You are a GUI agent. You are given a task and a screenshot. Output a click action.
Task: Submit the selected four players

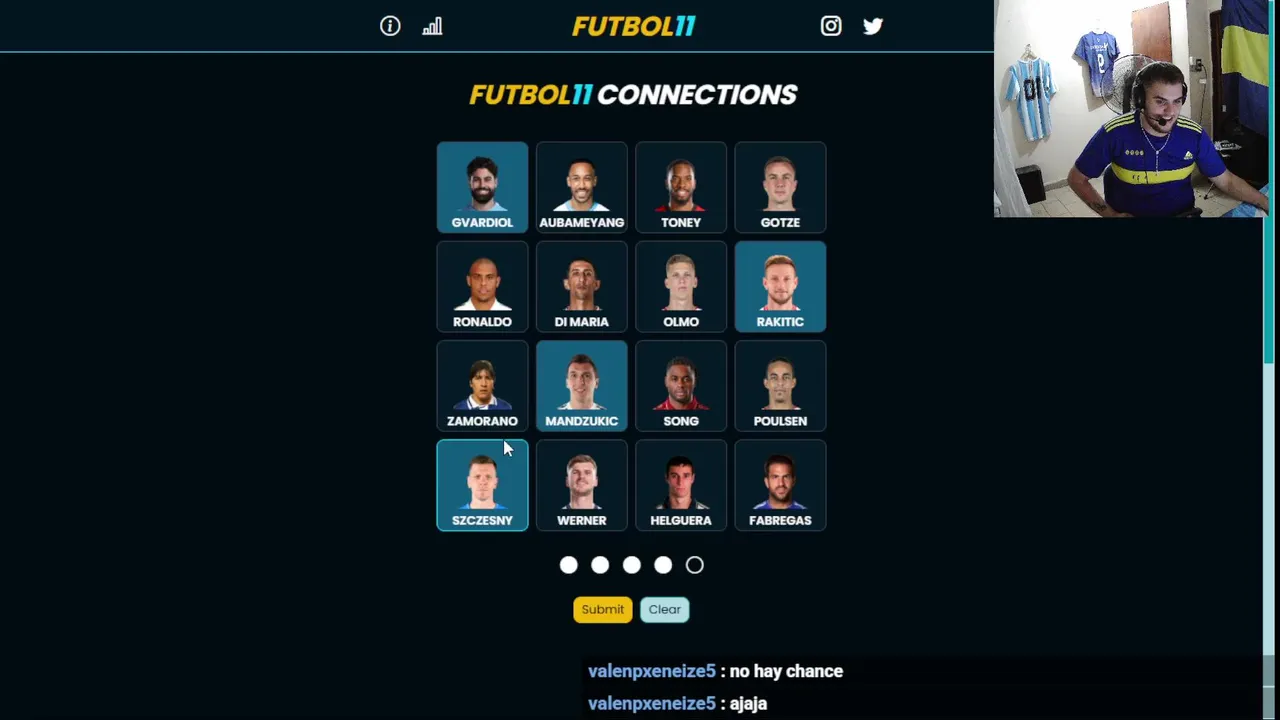point(602,609)
